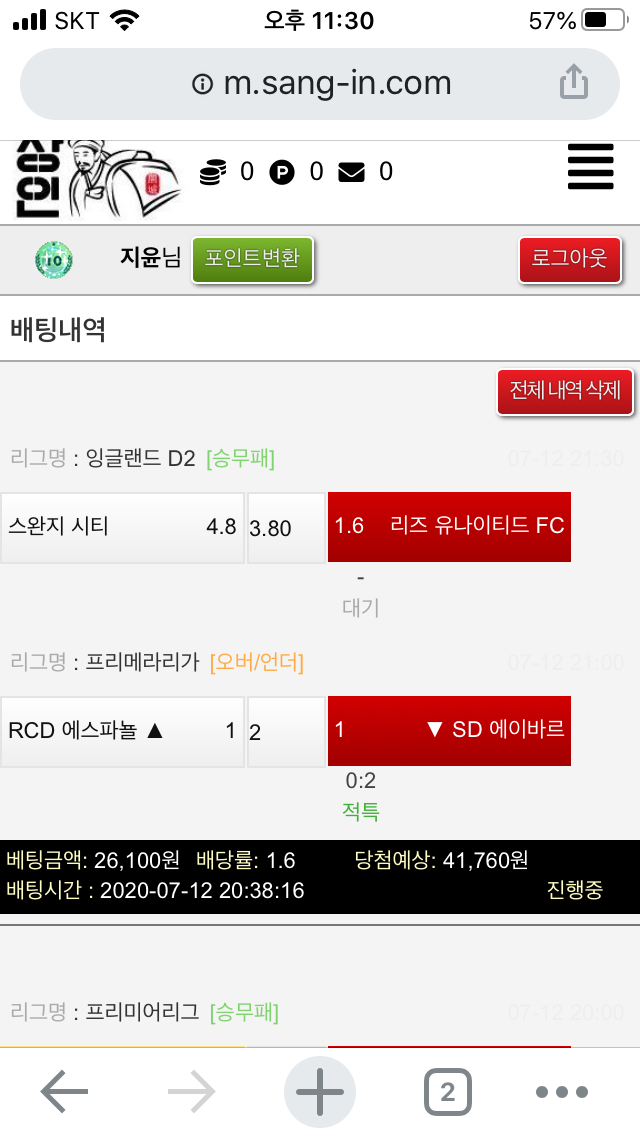This screenshot has width=640, height=1136.
Task: Open a new browser tab
Action: [x=320, y=1092]
